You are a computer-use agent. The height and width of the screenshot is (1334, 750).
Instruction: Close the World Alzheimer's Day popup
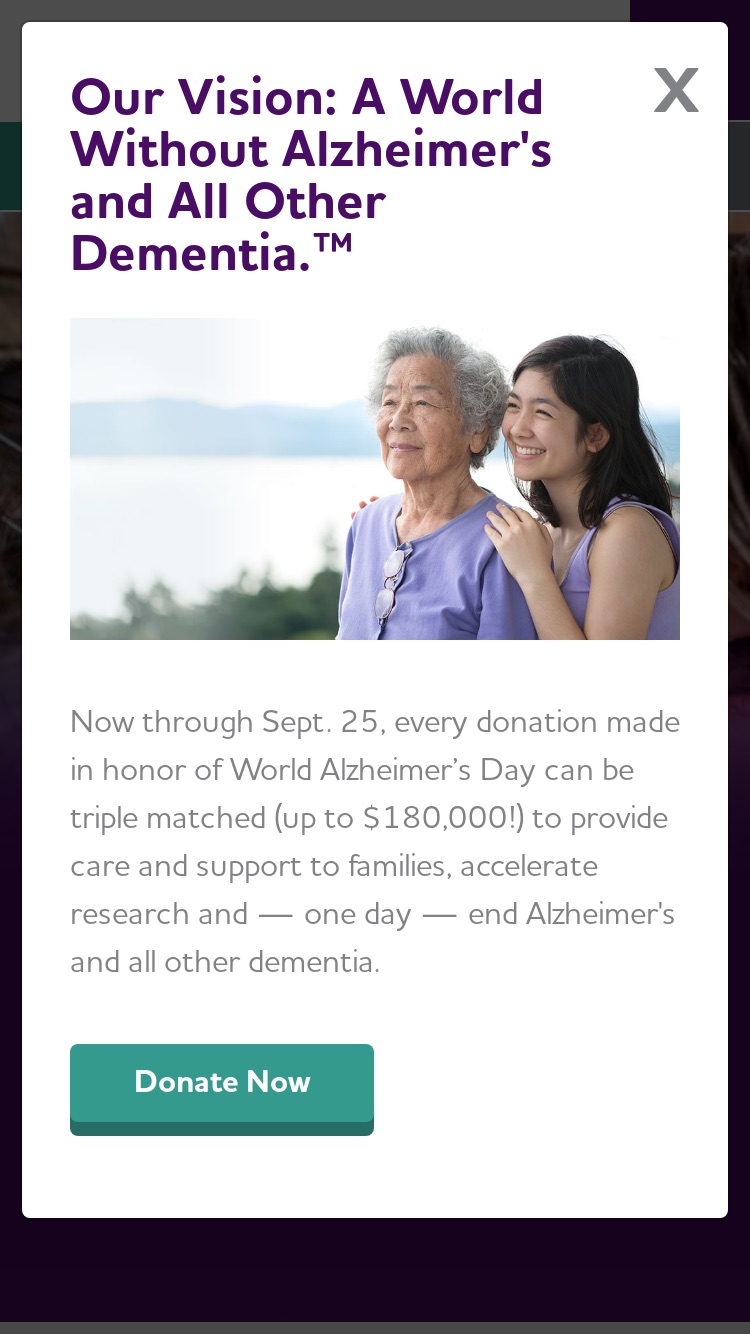[x=676, y=90]
